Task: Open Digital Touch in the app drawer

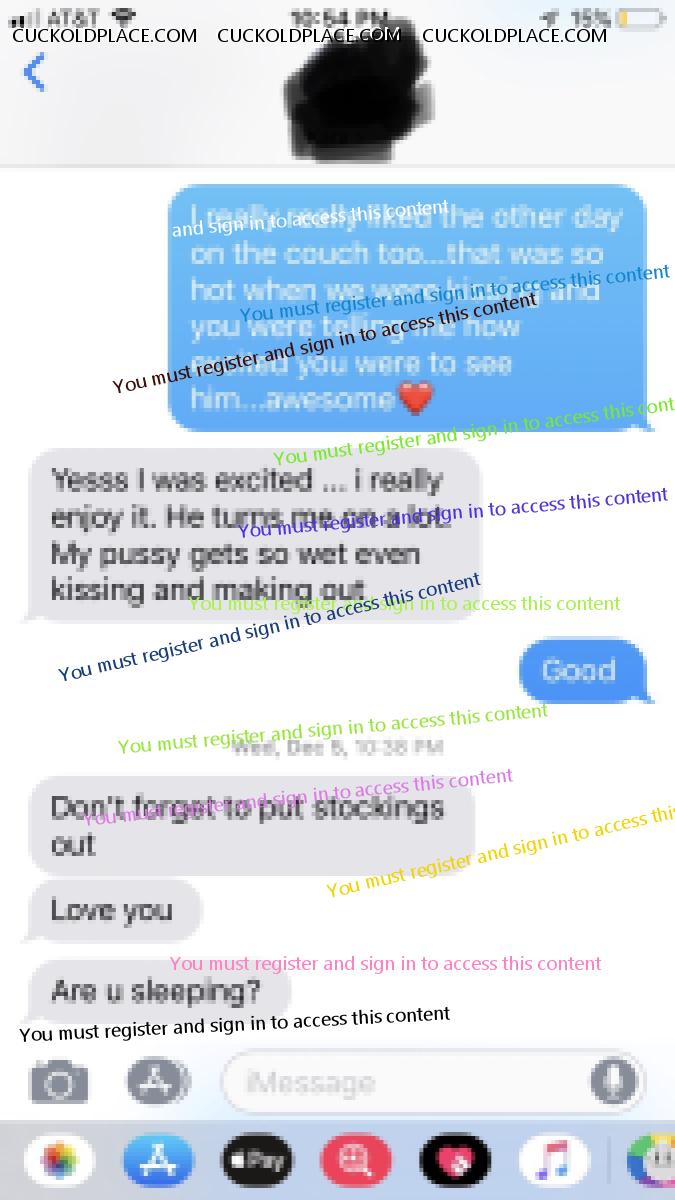Action: (x=455, y=1161)
